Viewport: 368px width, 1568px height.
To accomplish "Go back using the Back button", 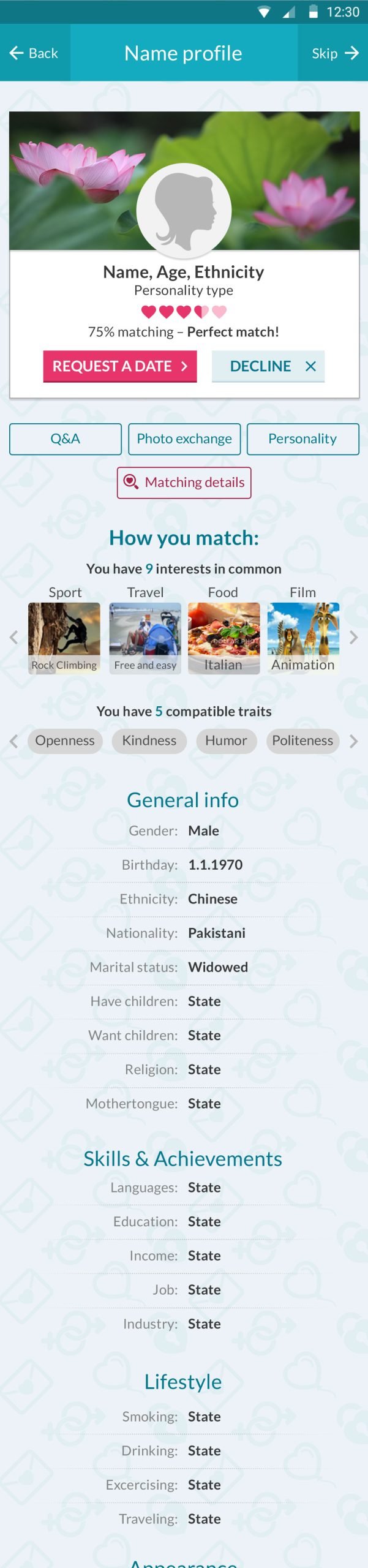I will coord(34,53).
